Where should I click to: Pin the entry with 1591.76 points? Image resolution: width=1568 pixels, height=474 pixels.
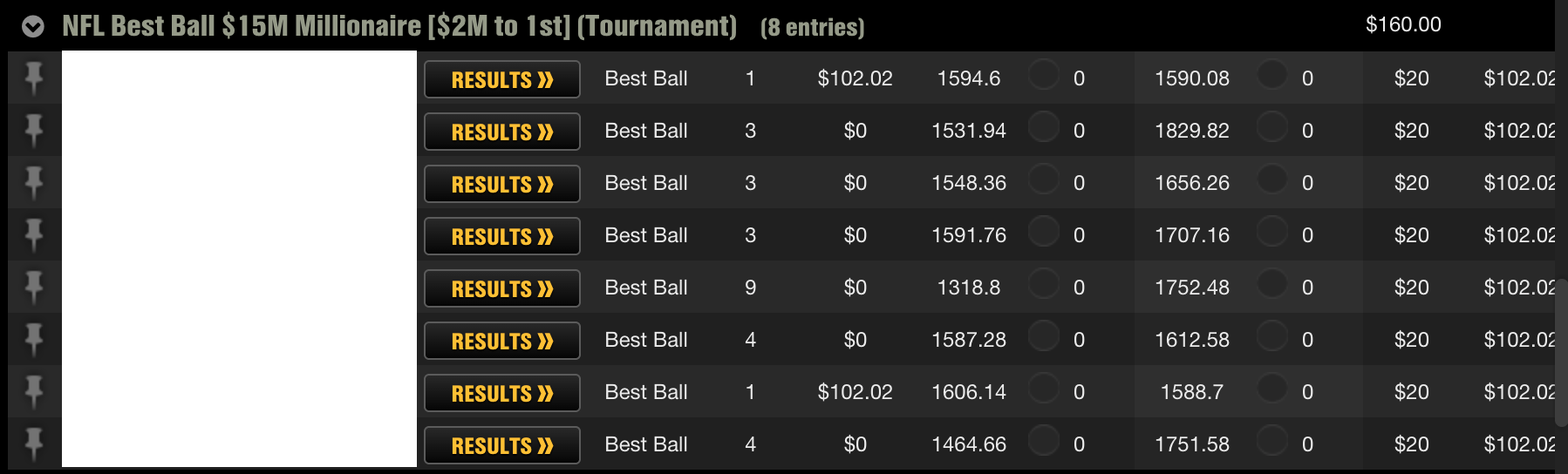coord(34,234)
